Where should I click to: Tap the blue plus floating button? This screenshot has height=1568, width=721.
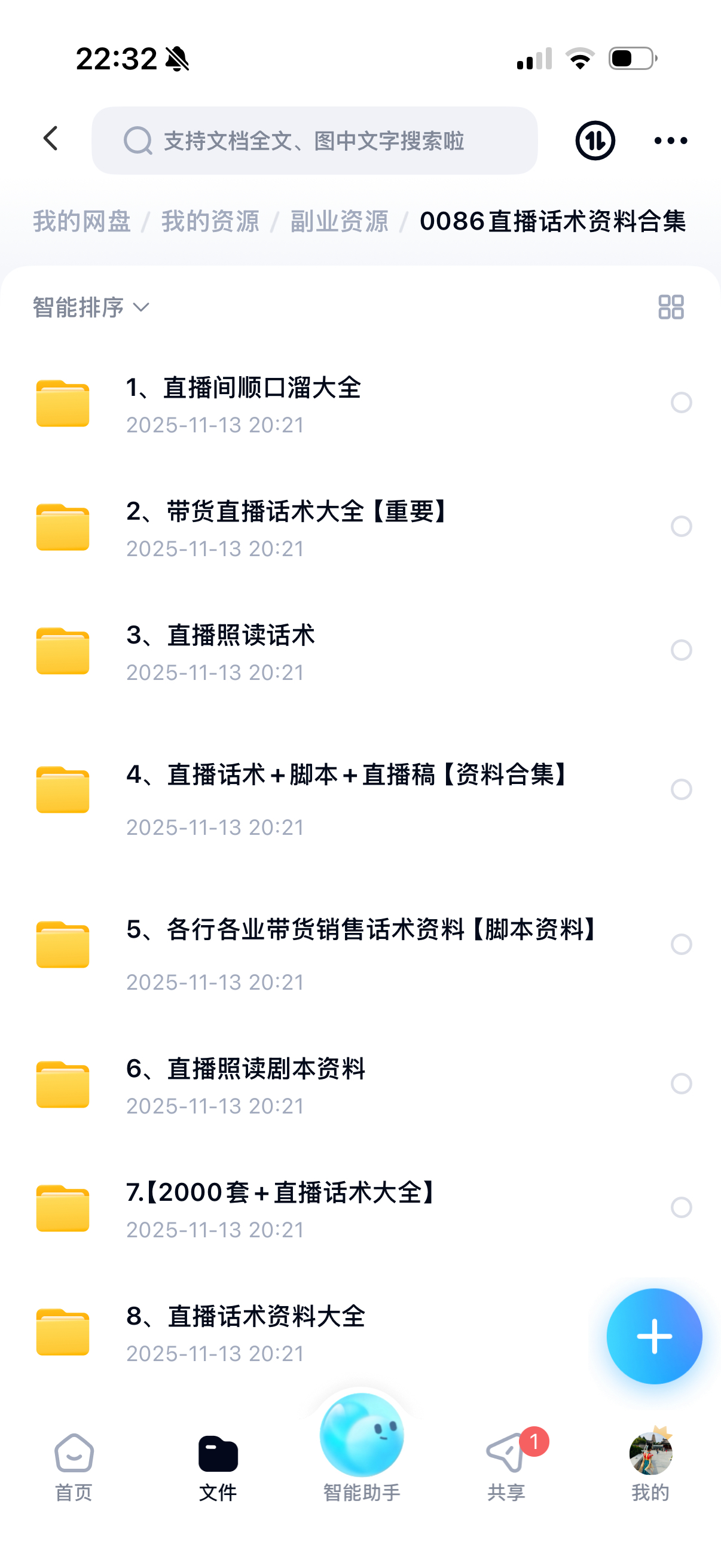(654, 1336)
